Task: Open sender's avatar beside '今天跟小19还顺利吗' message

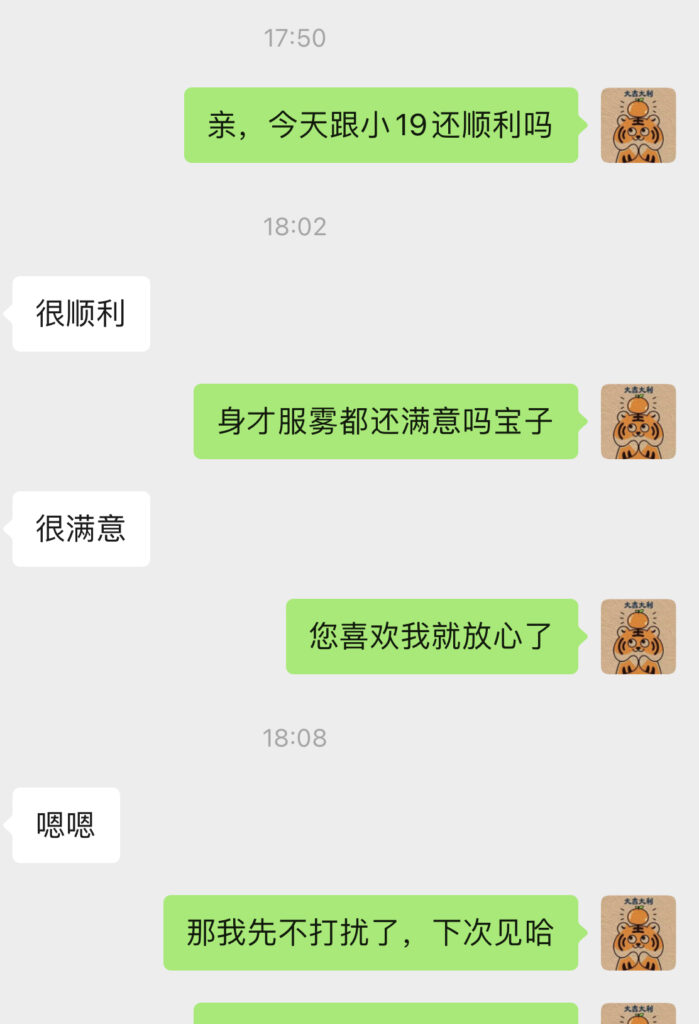Action: click(638, 125)
